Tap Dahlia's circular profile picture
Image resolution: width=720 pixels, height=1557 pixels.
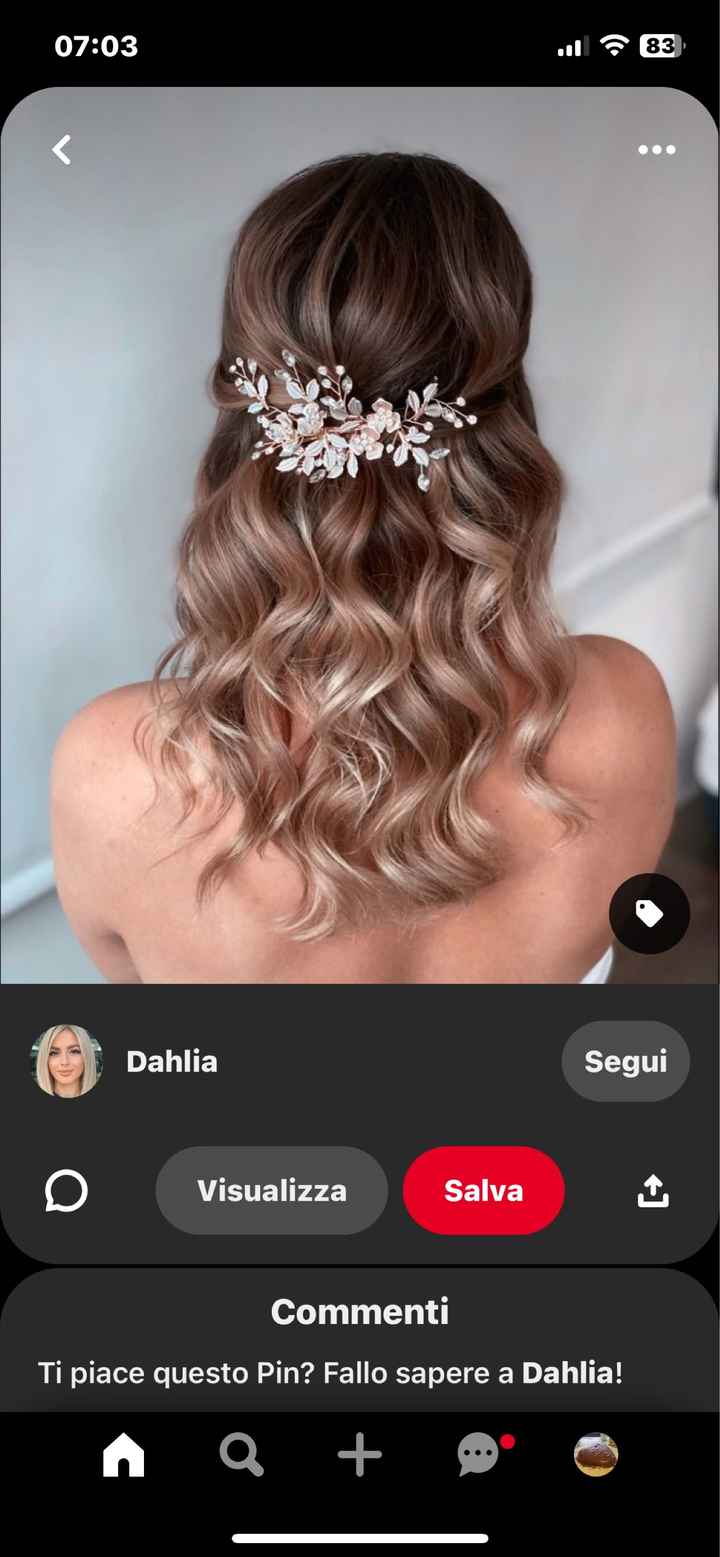pyautogui.click(x=66, y=1061)
